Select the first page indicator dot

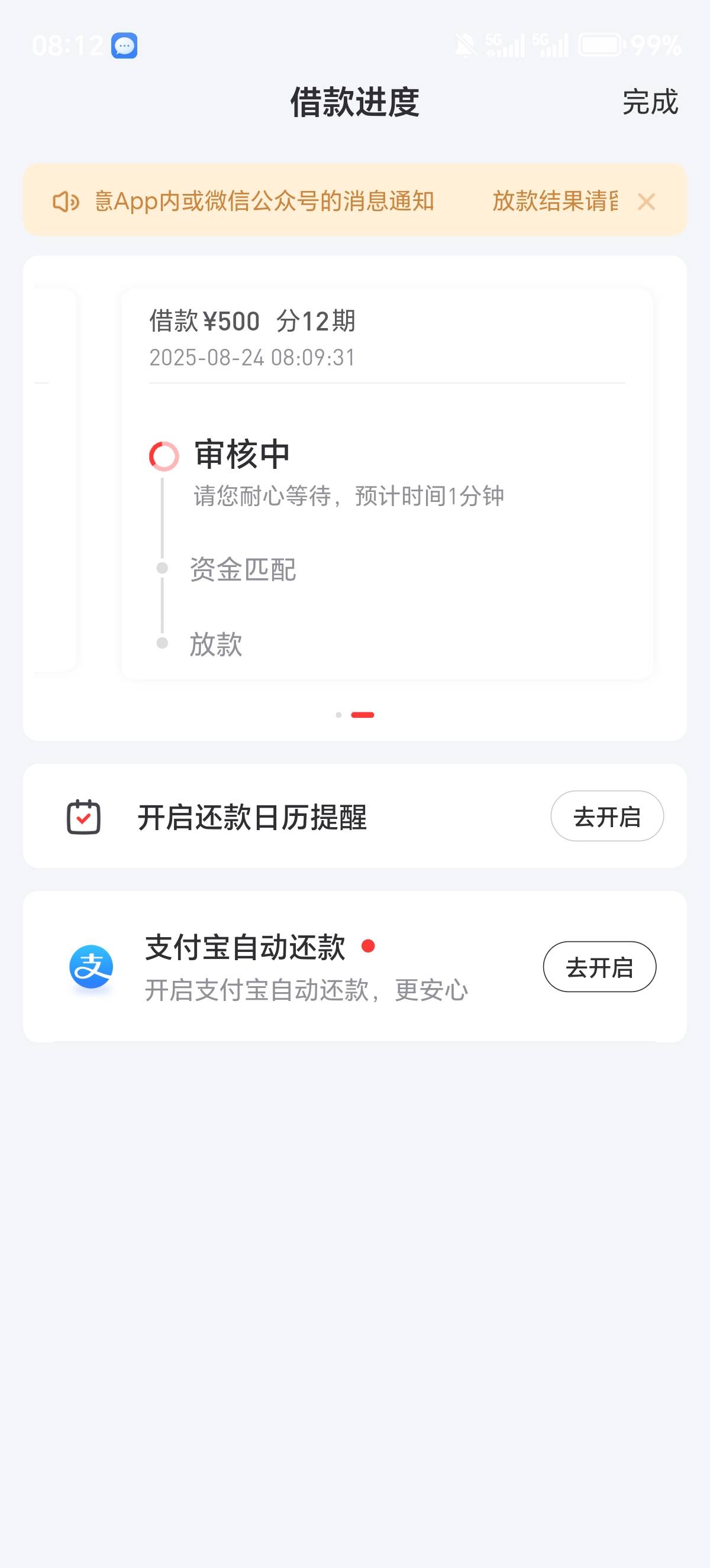coord(338,715)
